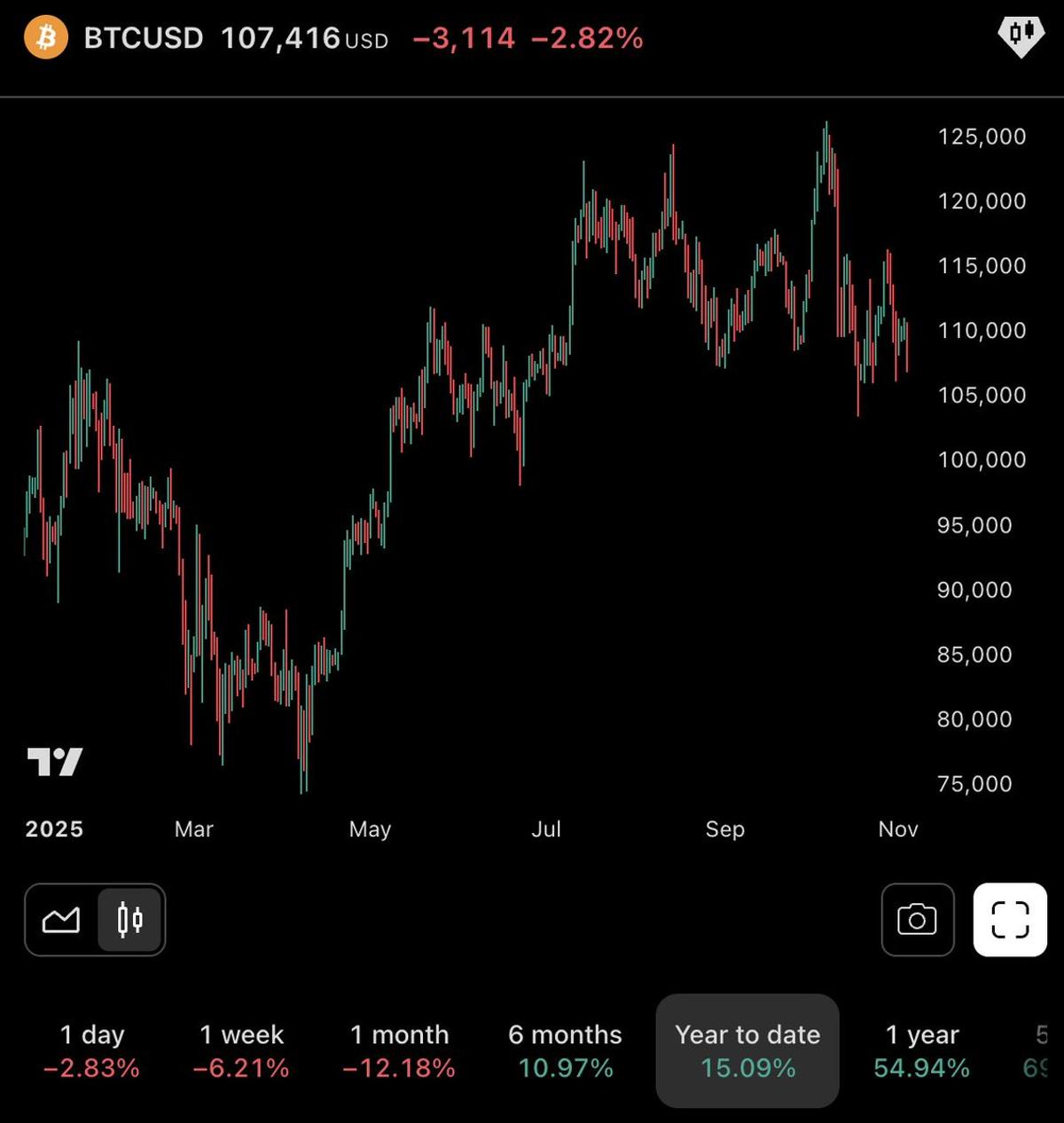Click the Nov label on time axis
The width and height of the screenshot is (1064, 1123).
point(897,829)
